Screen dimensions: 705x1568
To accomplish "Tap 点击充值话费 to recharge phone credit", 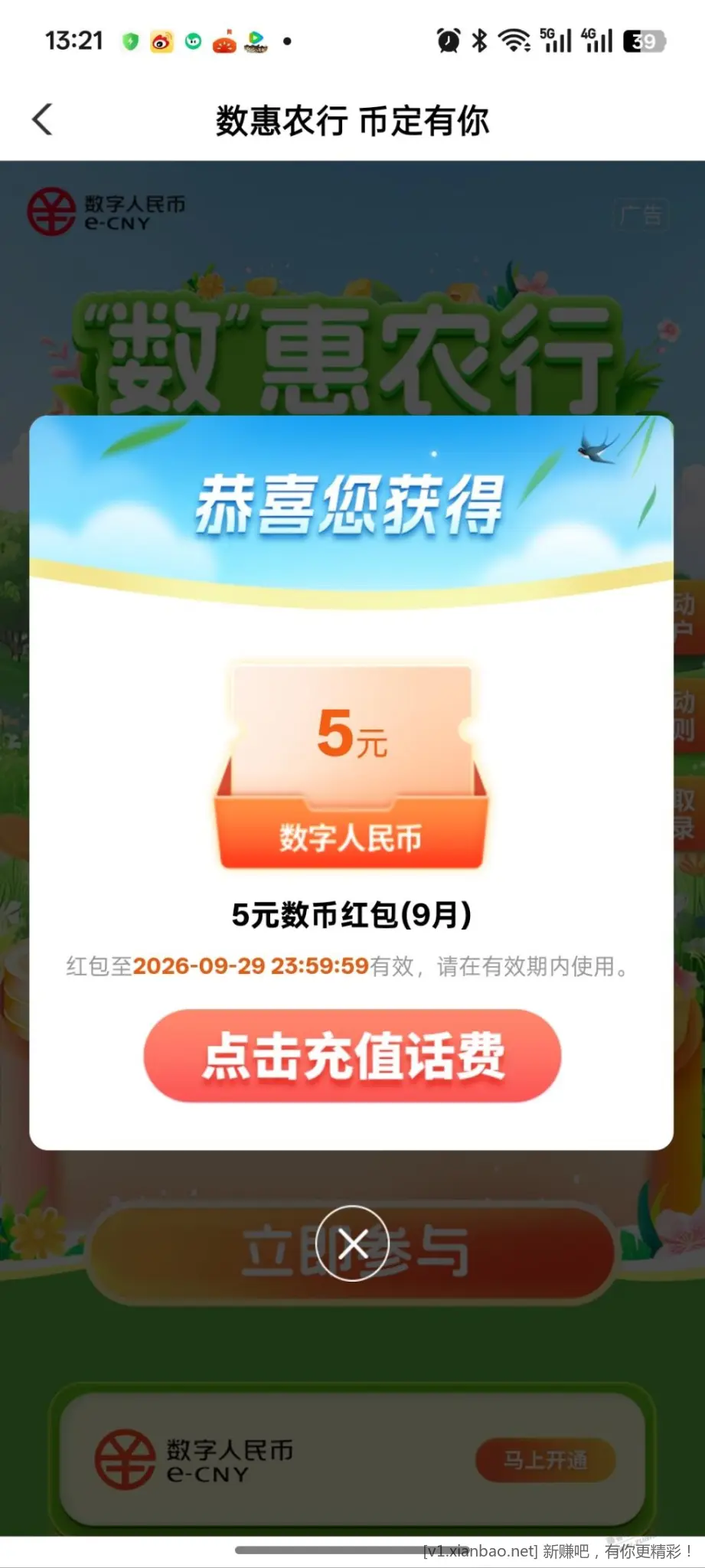I will tap(352, 1056).
